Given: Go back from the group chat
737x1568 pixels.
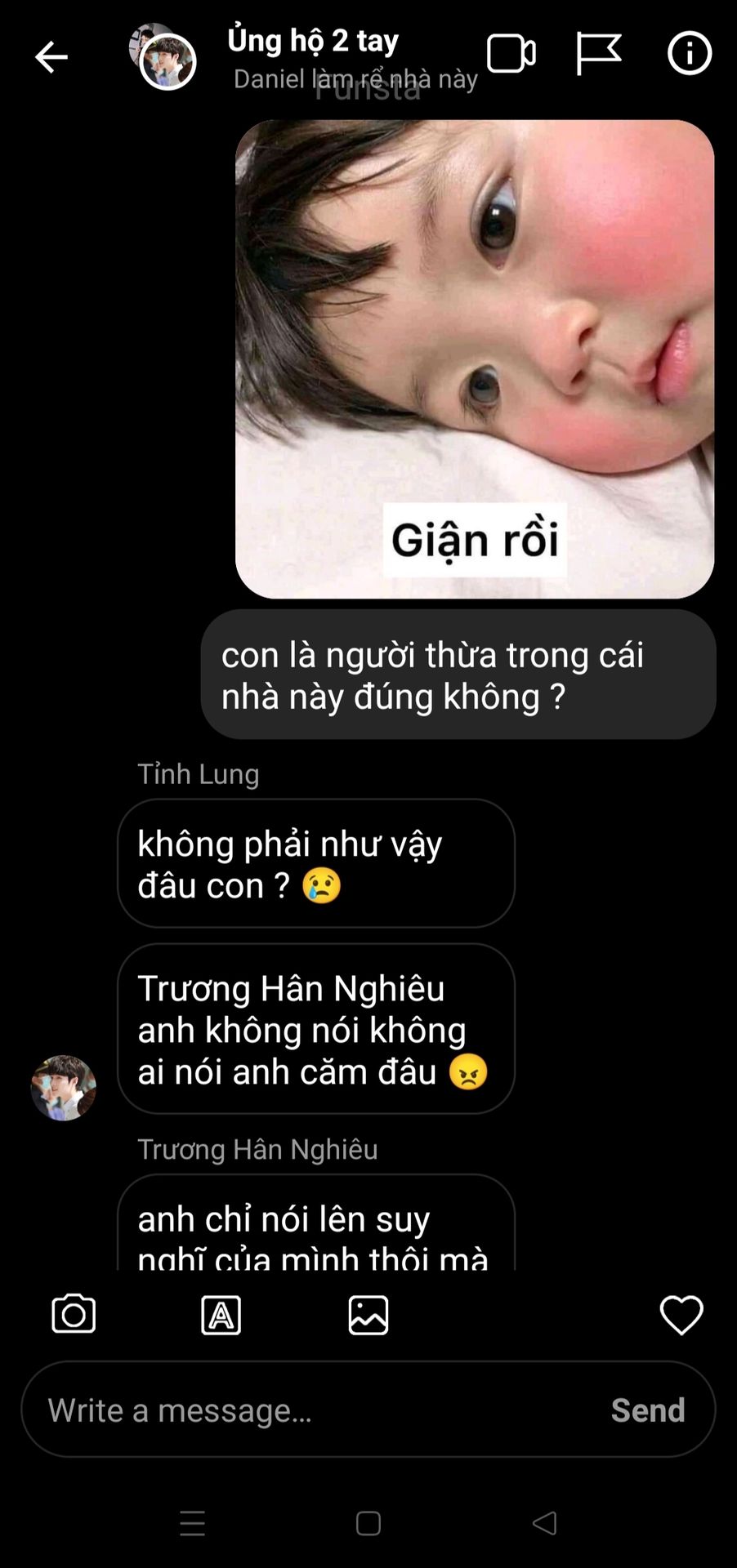Looking at the screenshot, I should click(51, 57).
